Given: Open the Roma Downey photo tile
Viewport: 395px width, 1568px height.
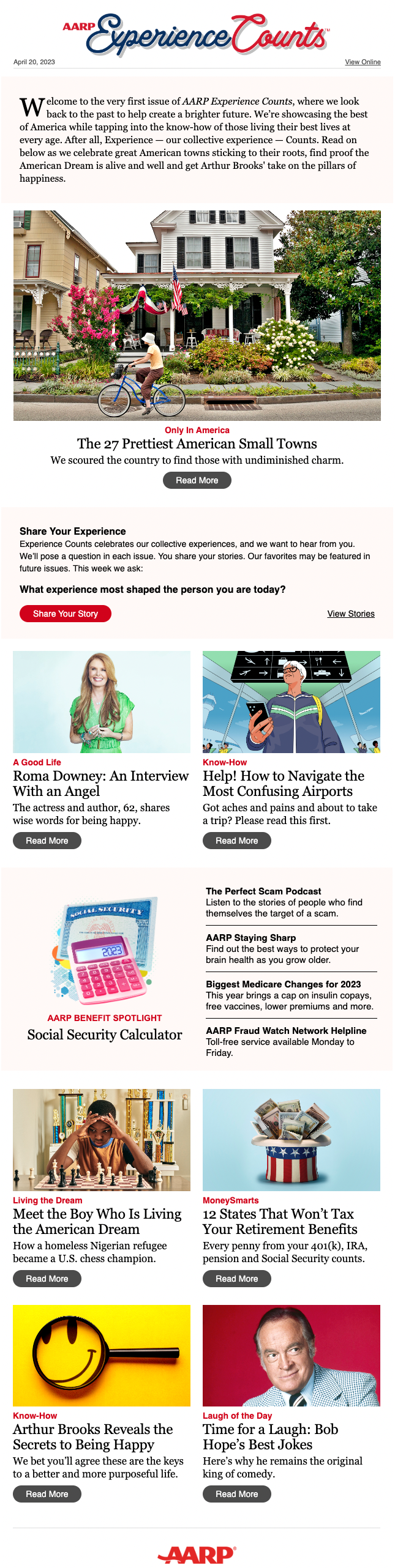Looking at the screenshot, I should [102, 702].
